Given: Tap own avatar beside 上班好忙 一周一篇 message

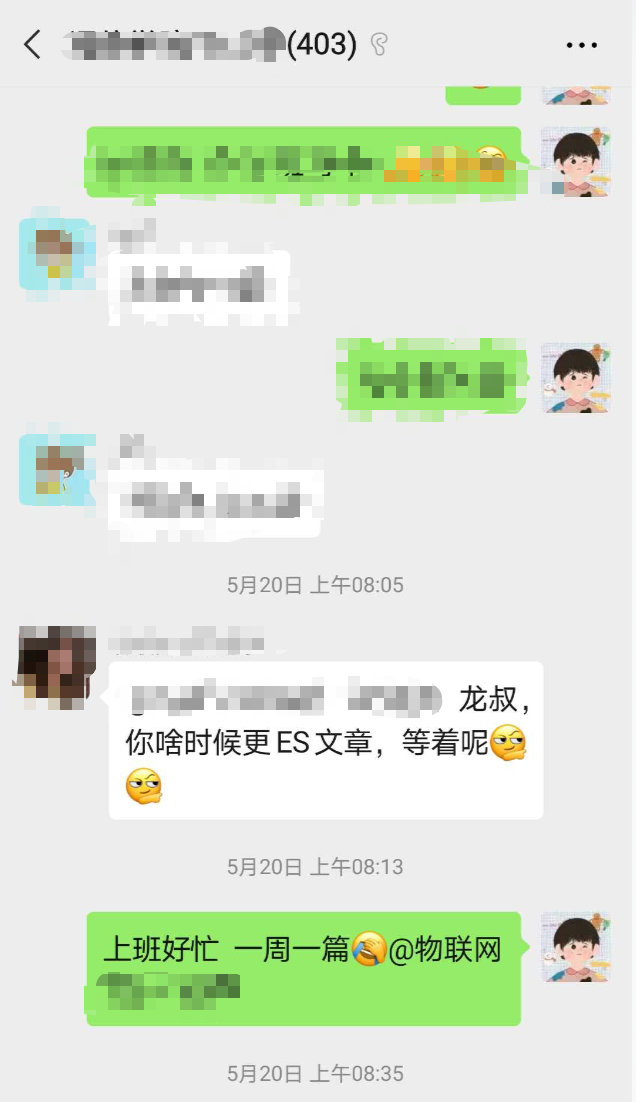Looking at the screenshot, I should (575, 946).
